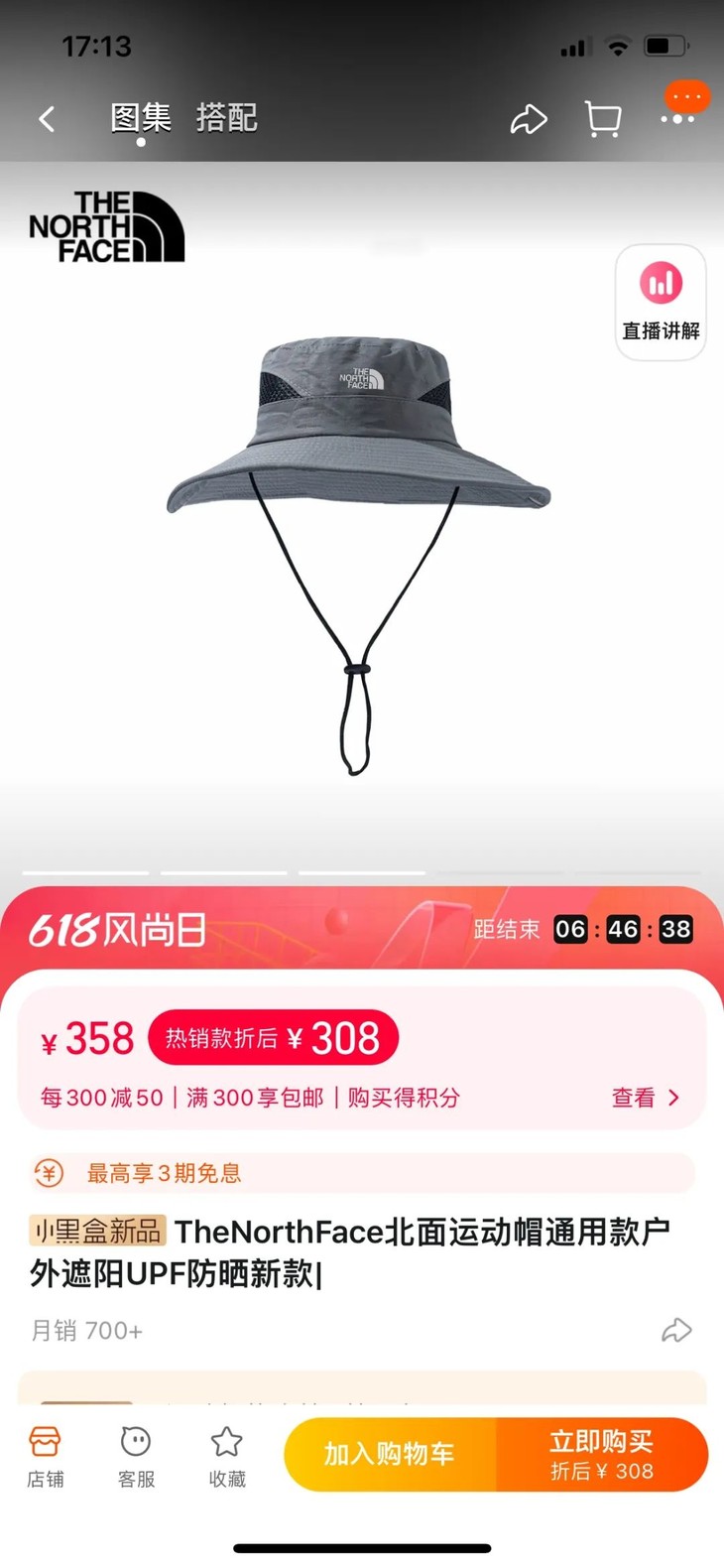The image size is (724, 1568).
Task: Select the 热销款折后¥308 discount badge
Action: 274,1037
